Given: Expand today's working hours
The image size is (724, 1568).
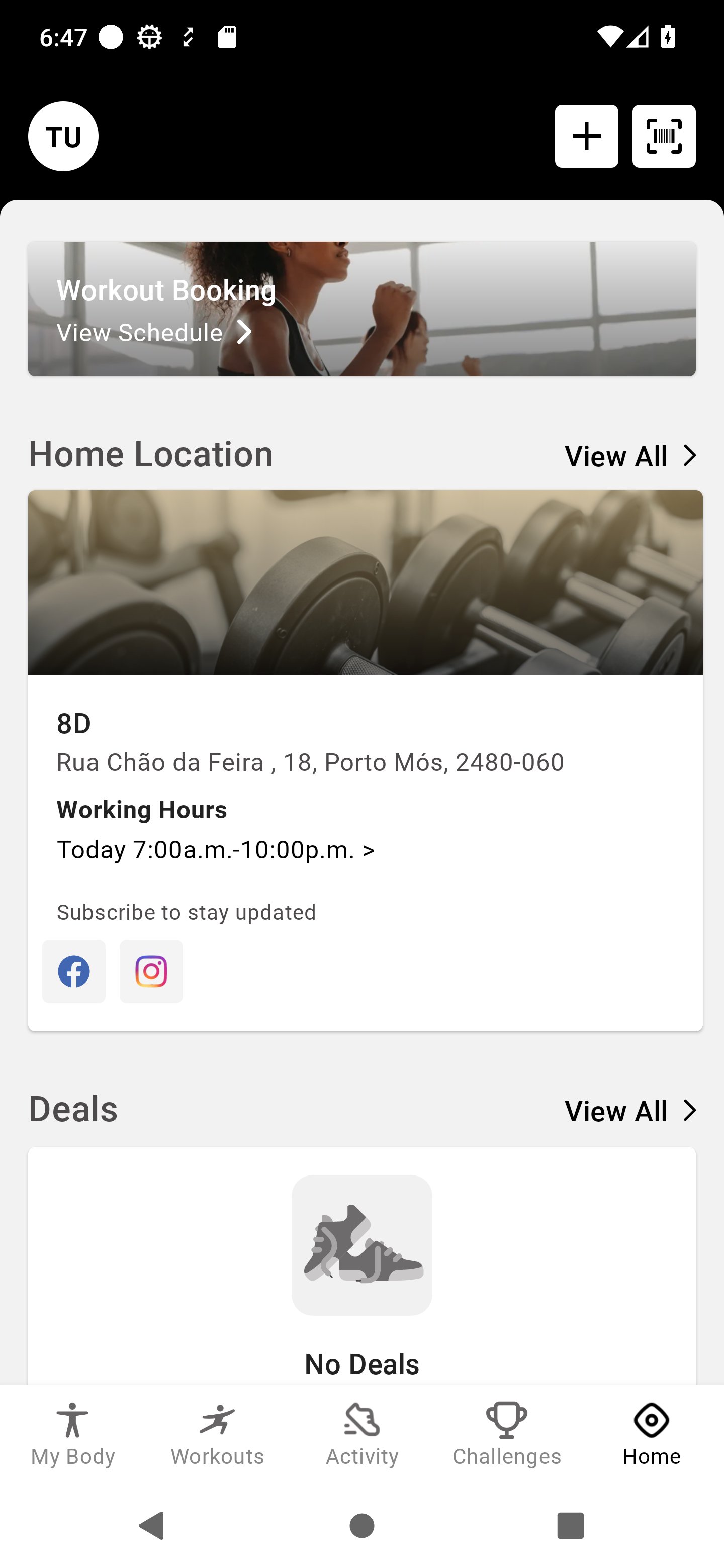Looking at the screenshot, I should tap(216, 850).
